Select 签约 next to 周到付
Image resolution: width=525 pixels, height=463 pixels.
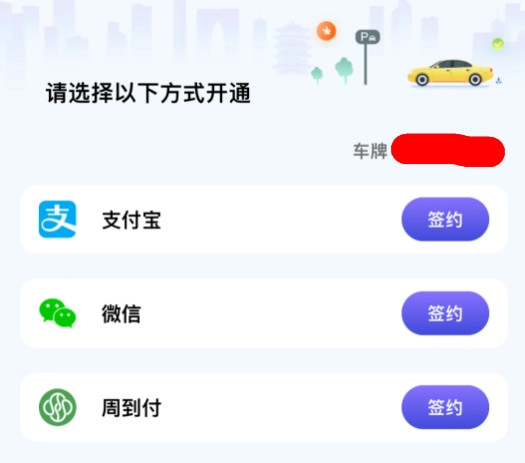click(445, 407)
